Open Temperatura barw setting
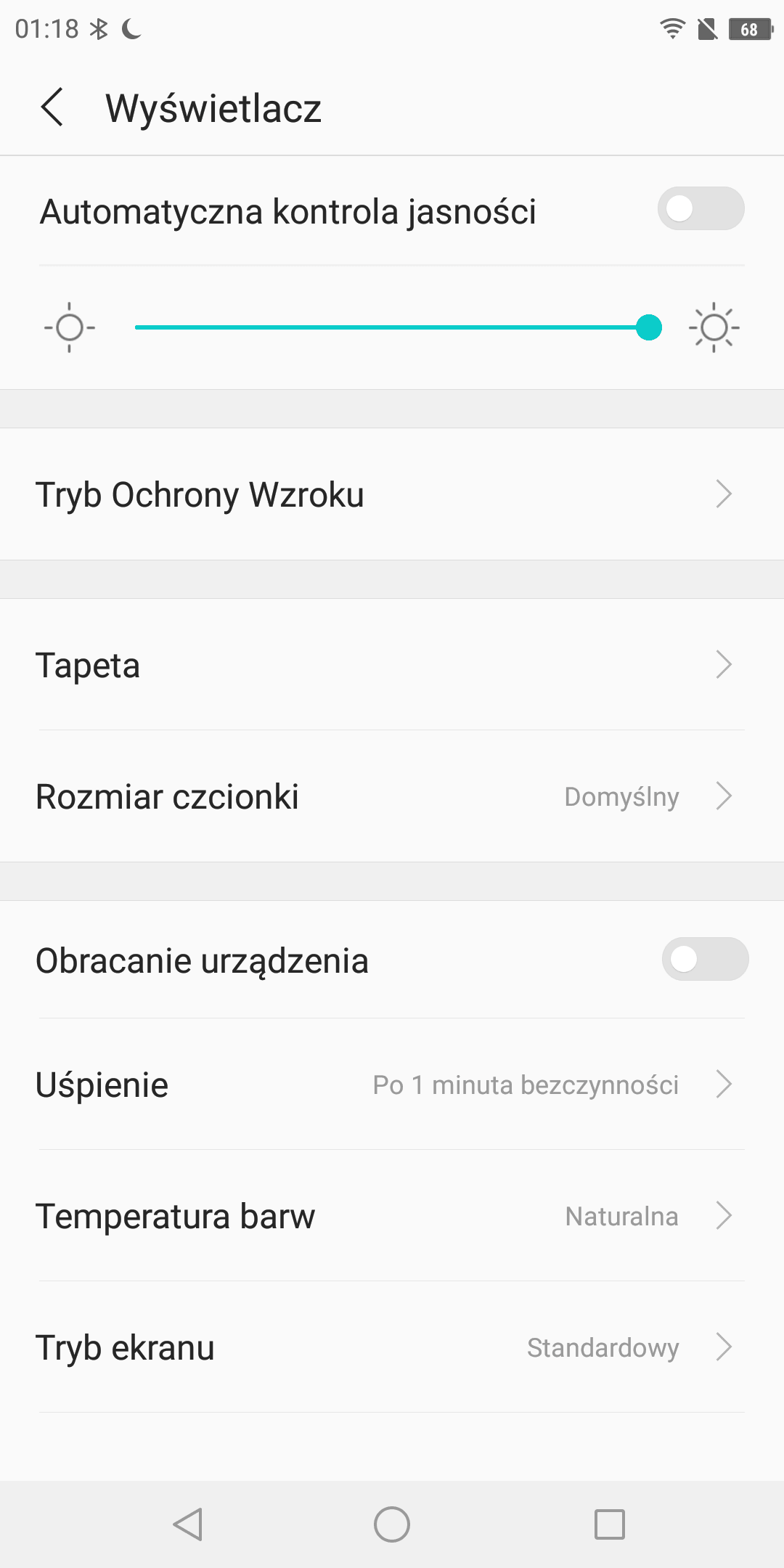The height and width of the screenshot is (1568, 784). click(392, 1216)
